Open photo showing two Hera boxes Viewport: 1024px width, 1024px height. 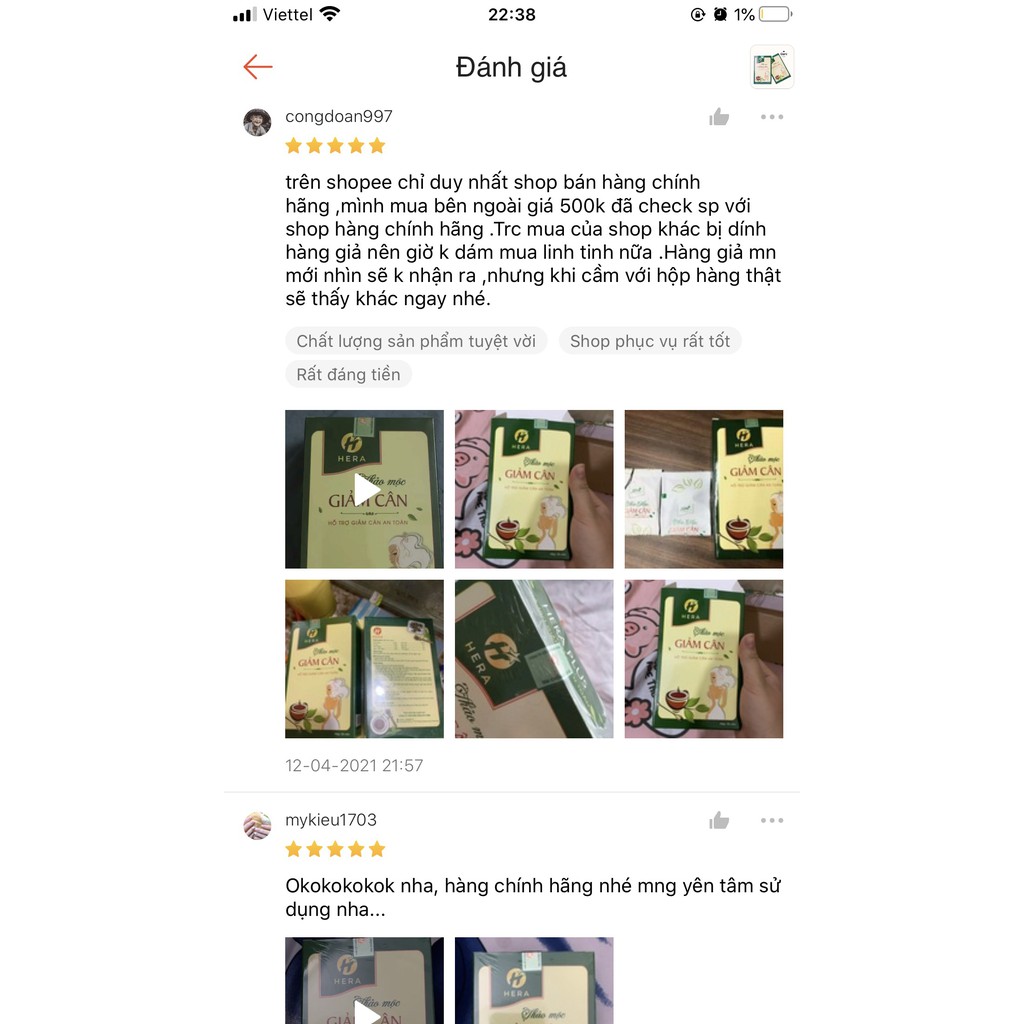pyautogui.click(x=364, y=659)
